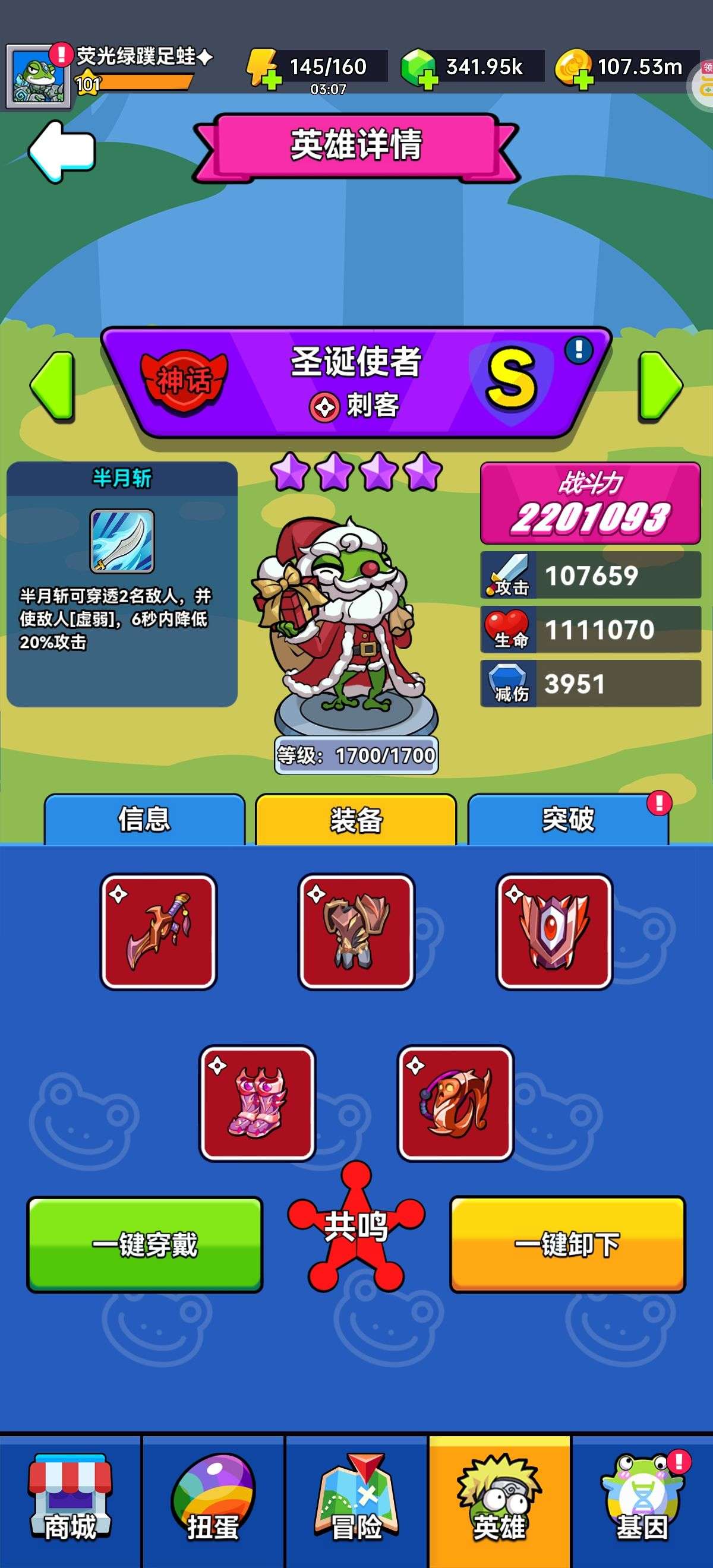Go back with the white arrow
Image resolution: width=713 pixels, height=1568 pixels.
tap(61, 151)
